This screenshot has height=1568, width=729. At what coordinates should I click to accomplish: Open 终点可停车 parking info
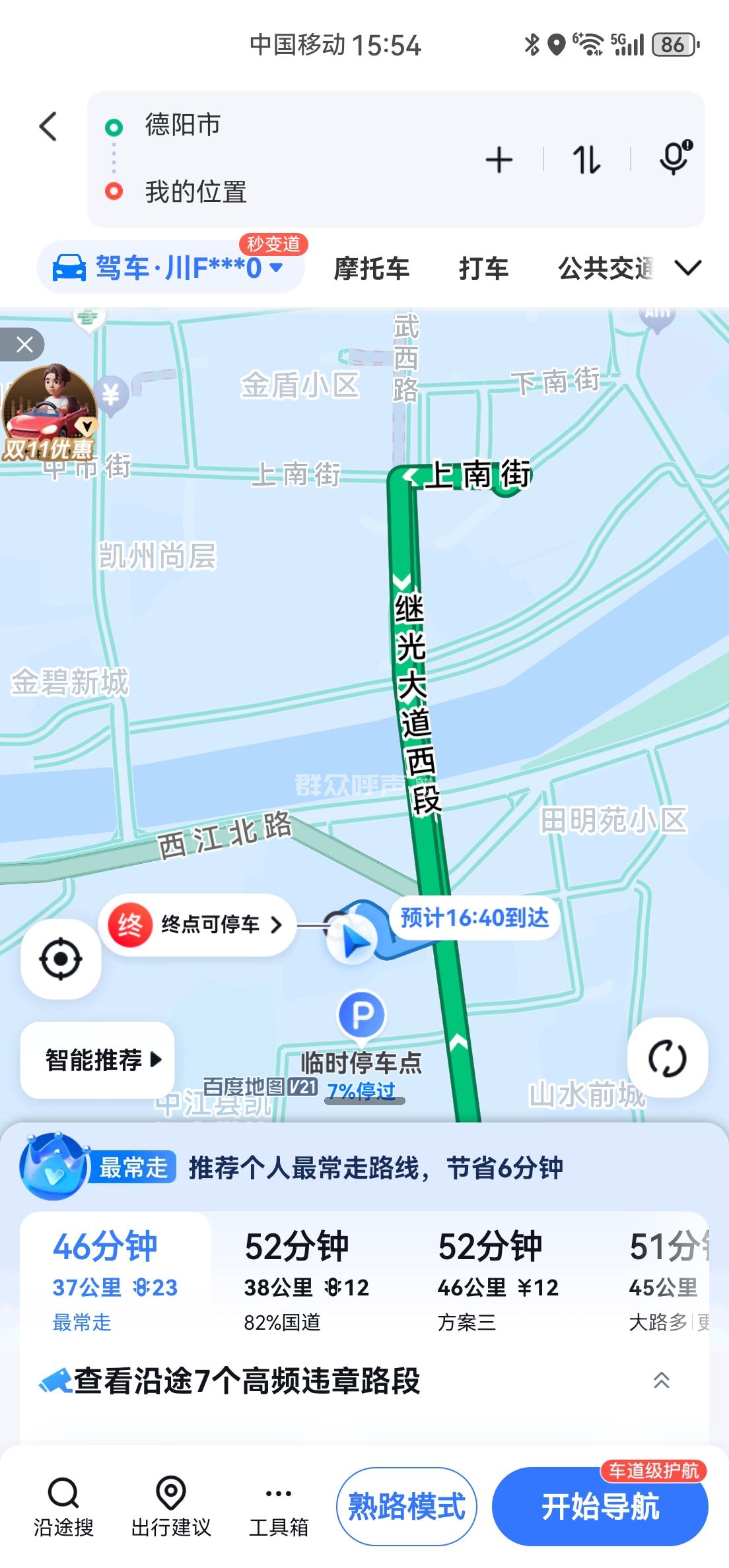pos(197,925)
